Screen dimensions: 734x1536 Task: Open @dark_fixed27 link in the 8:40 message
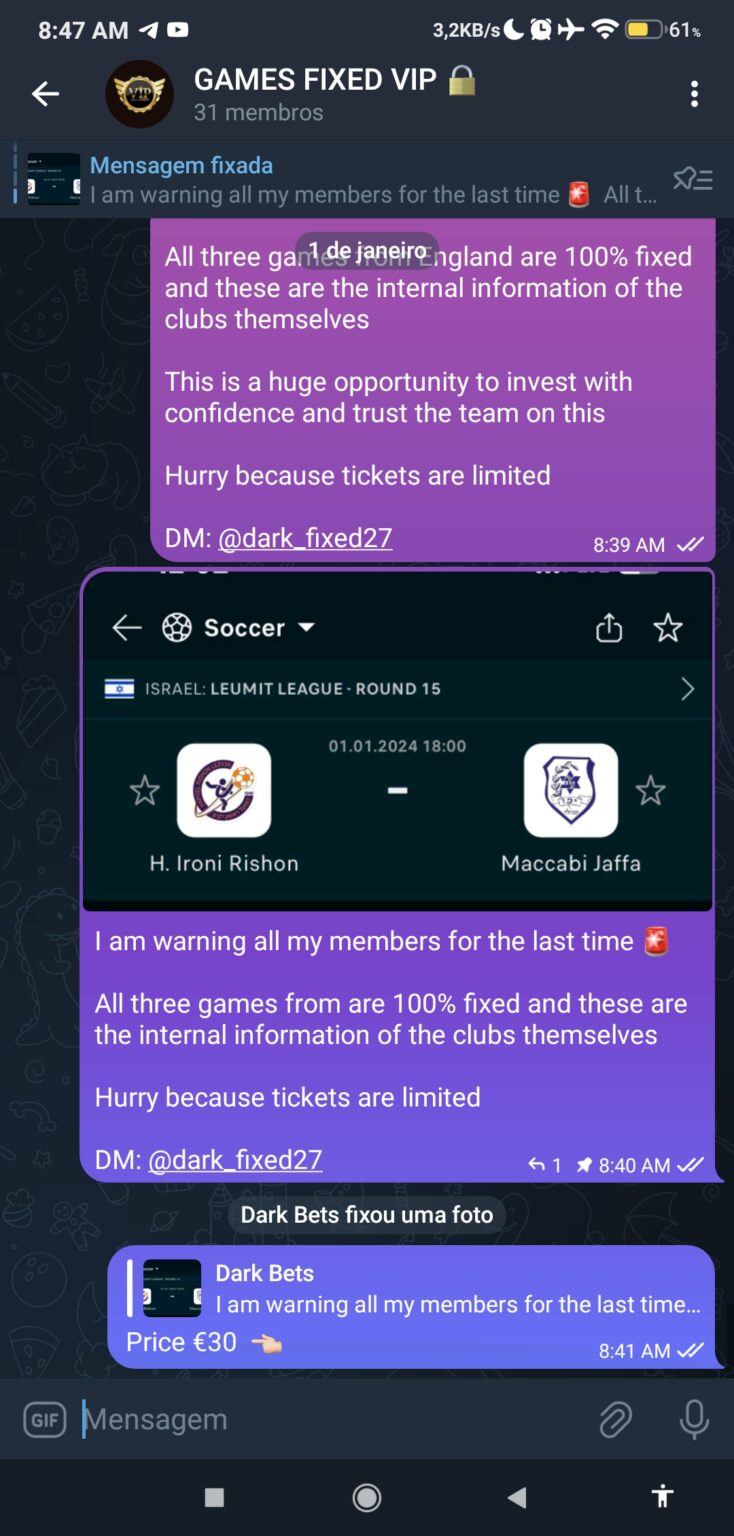235,1160
